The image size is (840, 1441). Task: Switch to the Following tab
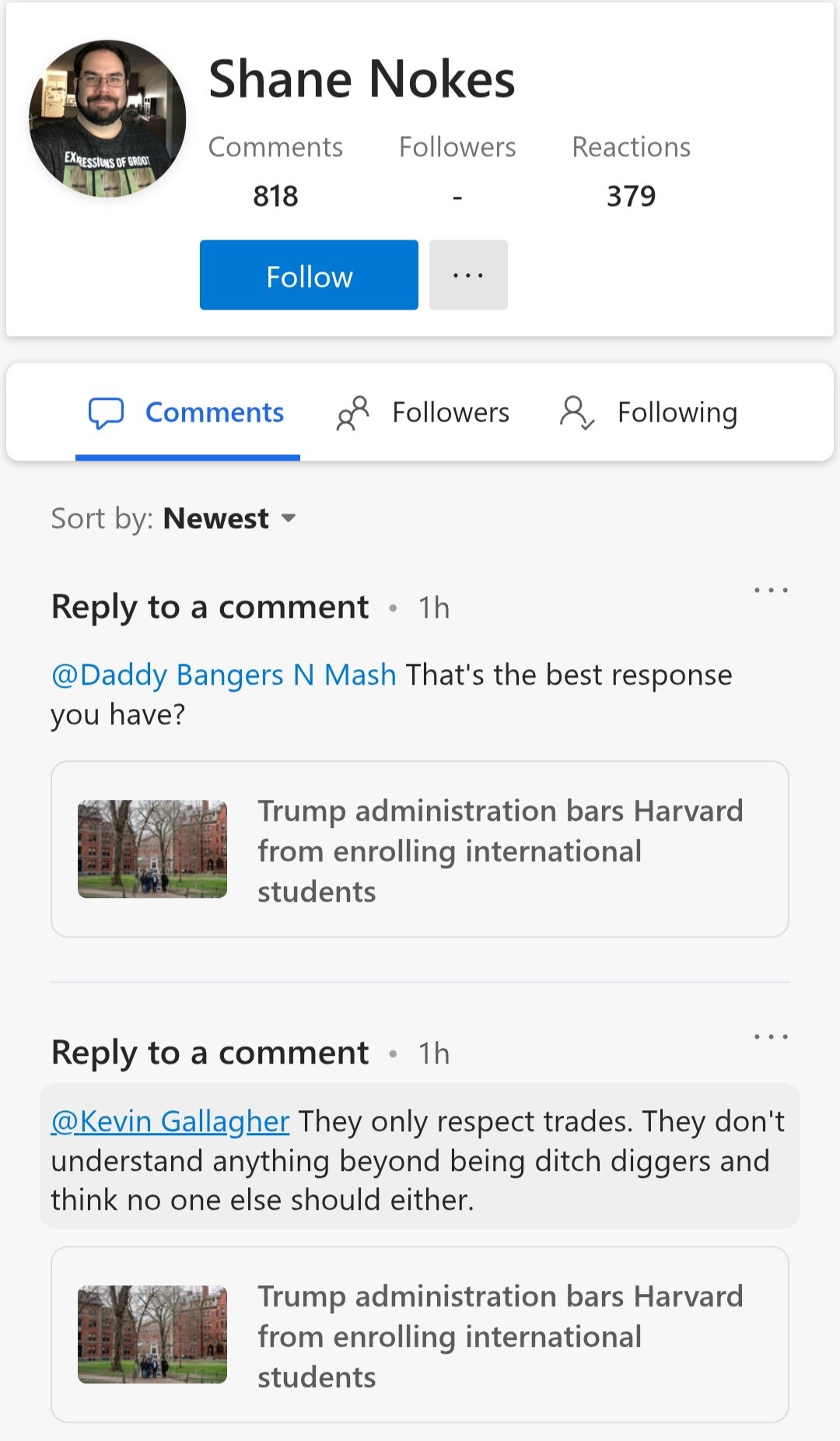(x=648, y=412)
